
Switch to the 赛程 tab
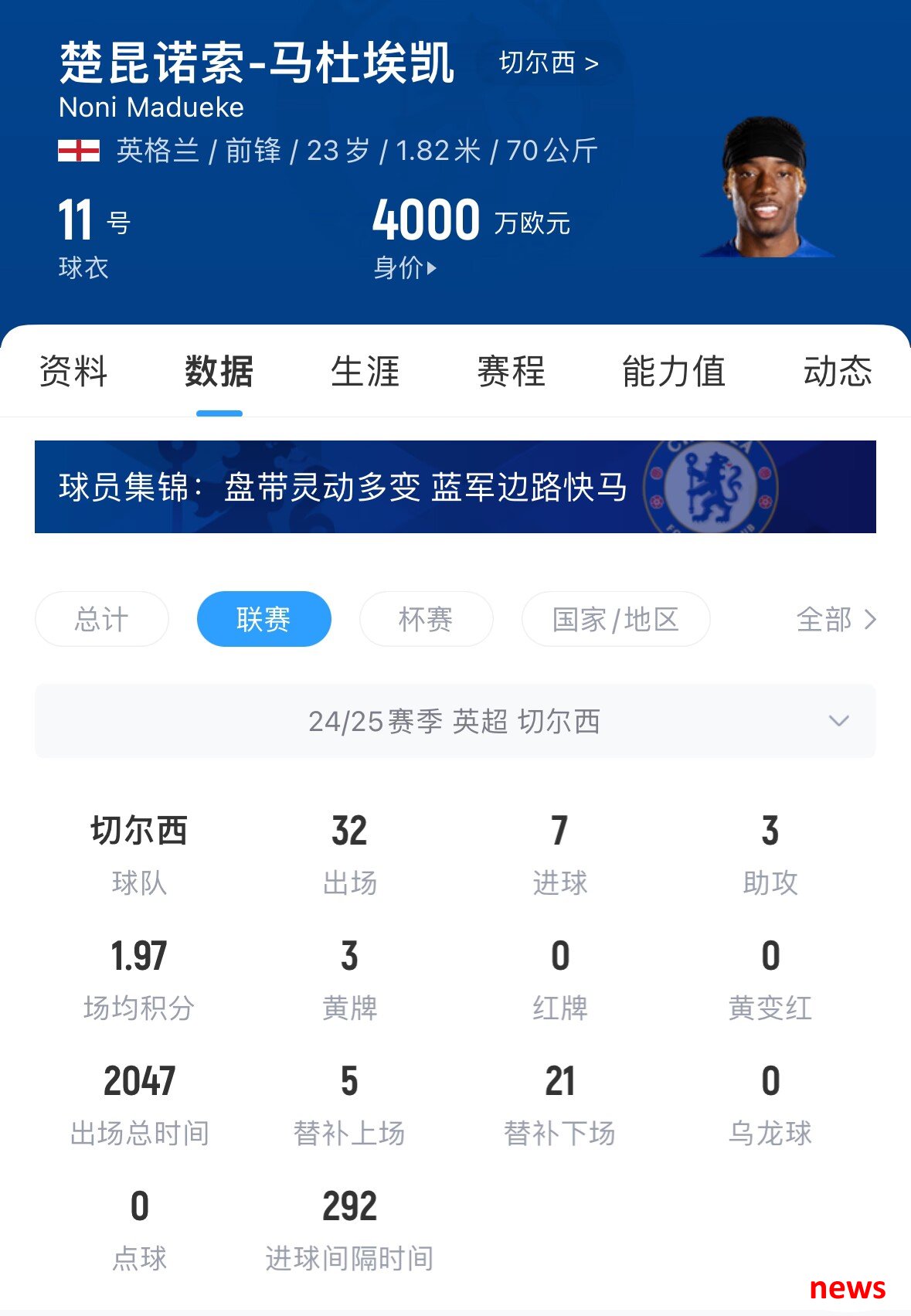pos(511,372)
